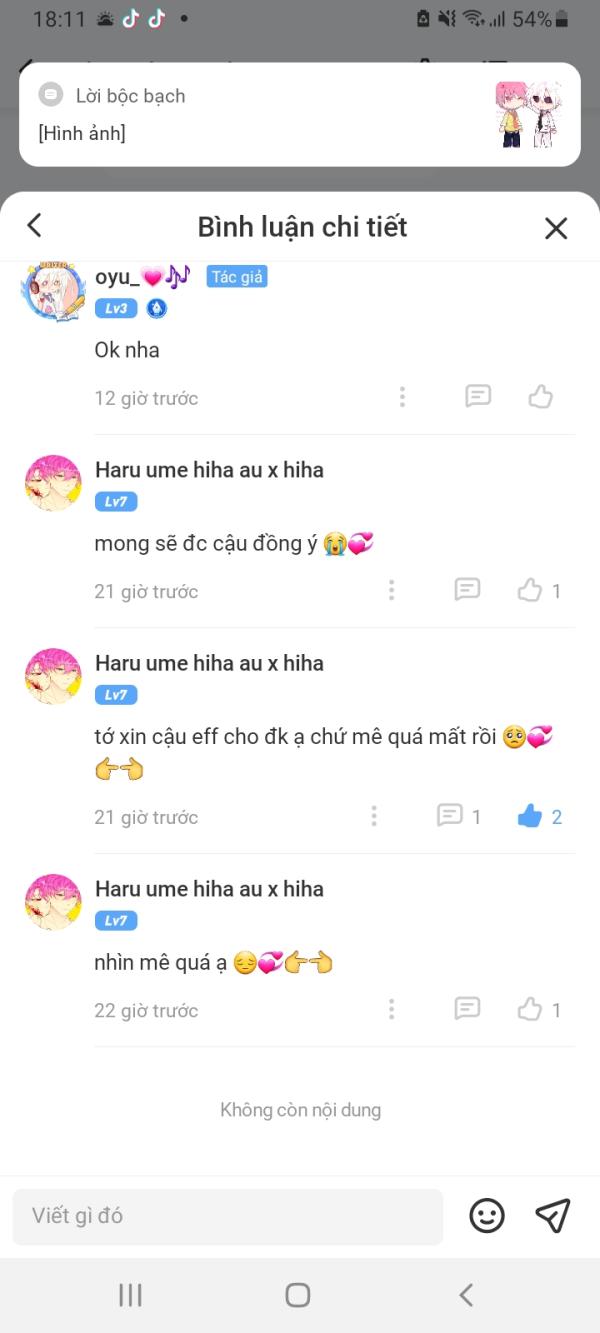Like the "nhìn mê quá ạ" comment

tap(530, 1009)
